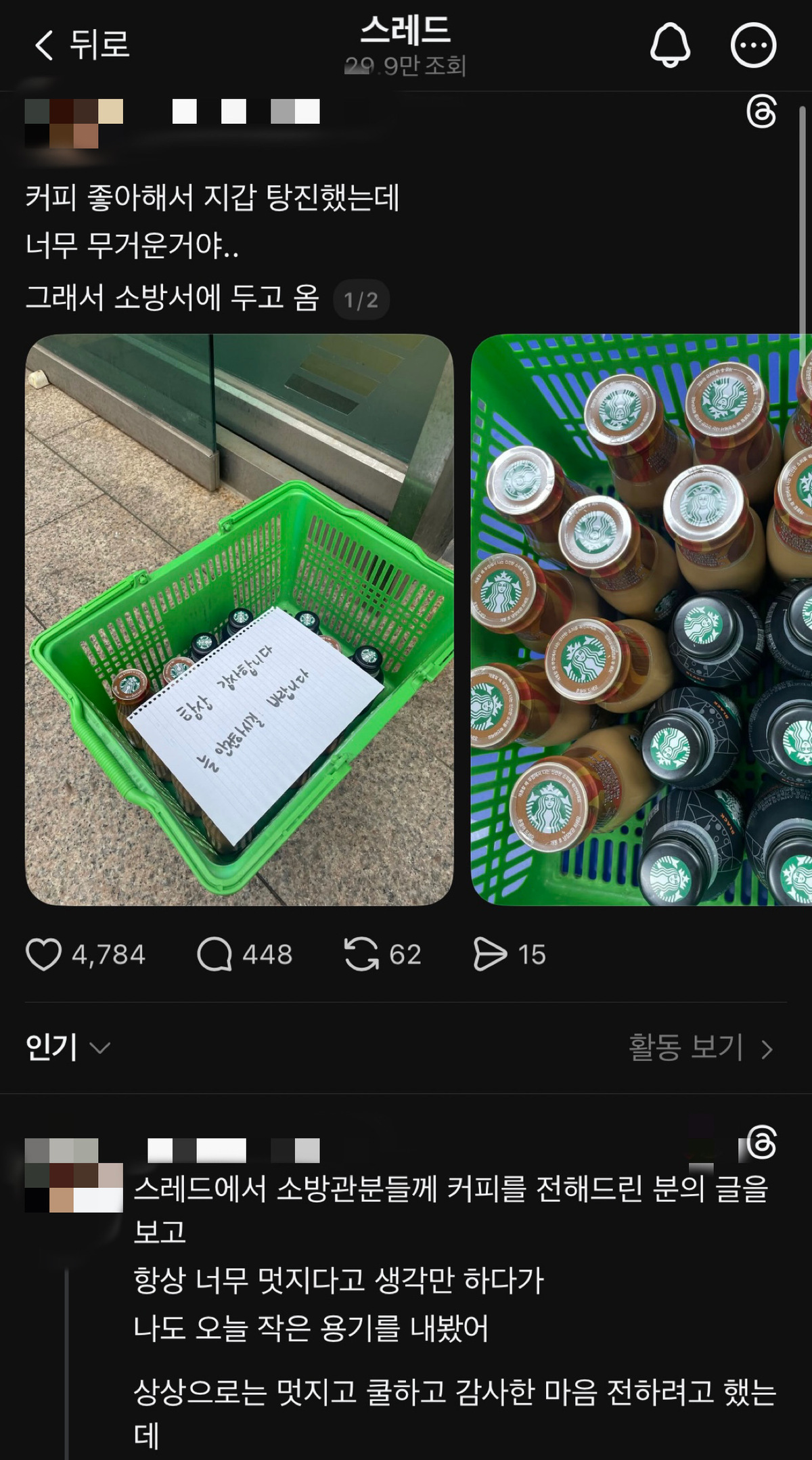Image resolution: width=812 pixels, height=1460 pixels.
Task: Open 활동 보기 activity view
Action: pyautogui.click(x=700, y=1048)
